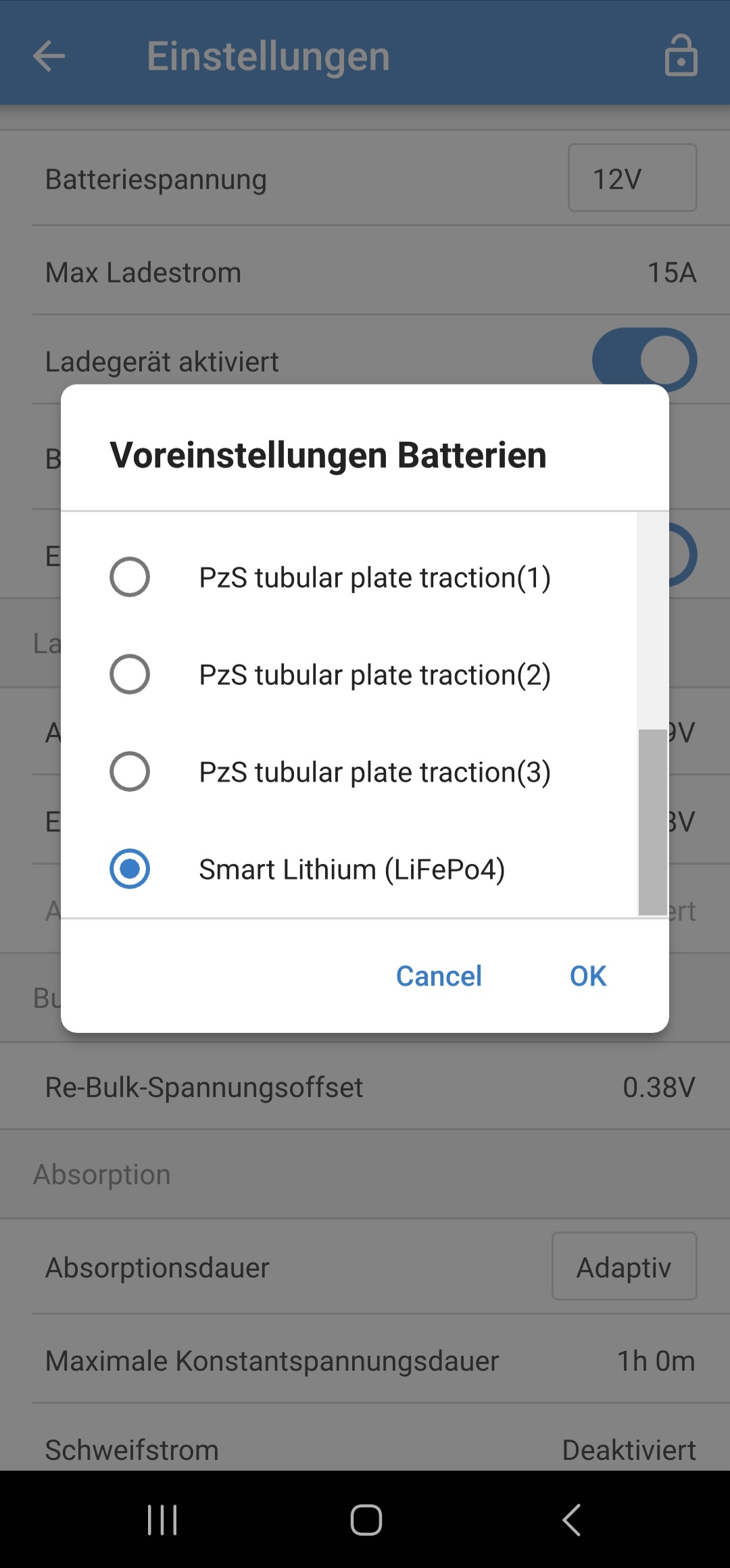
Task: Tap the system back button
Action: 571,1519
